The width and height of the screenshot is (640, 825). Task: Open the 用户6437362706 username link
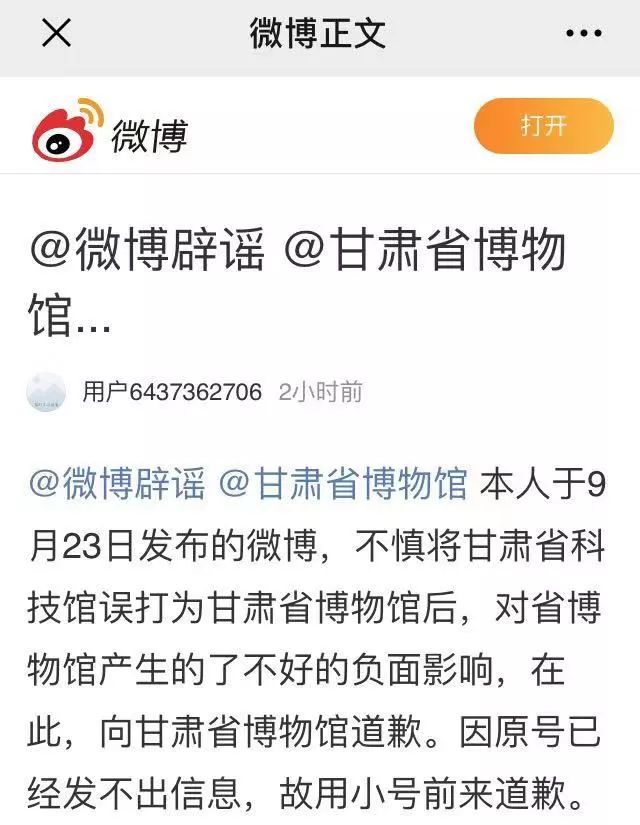click(172, 392)
